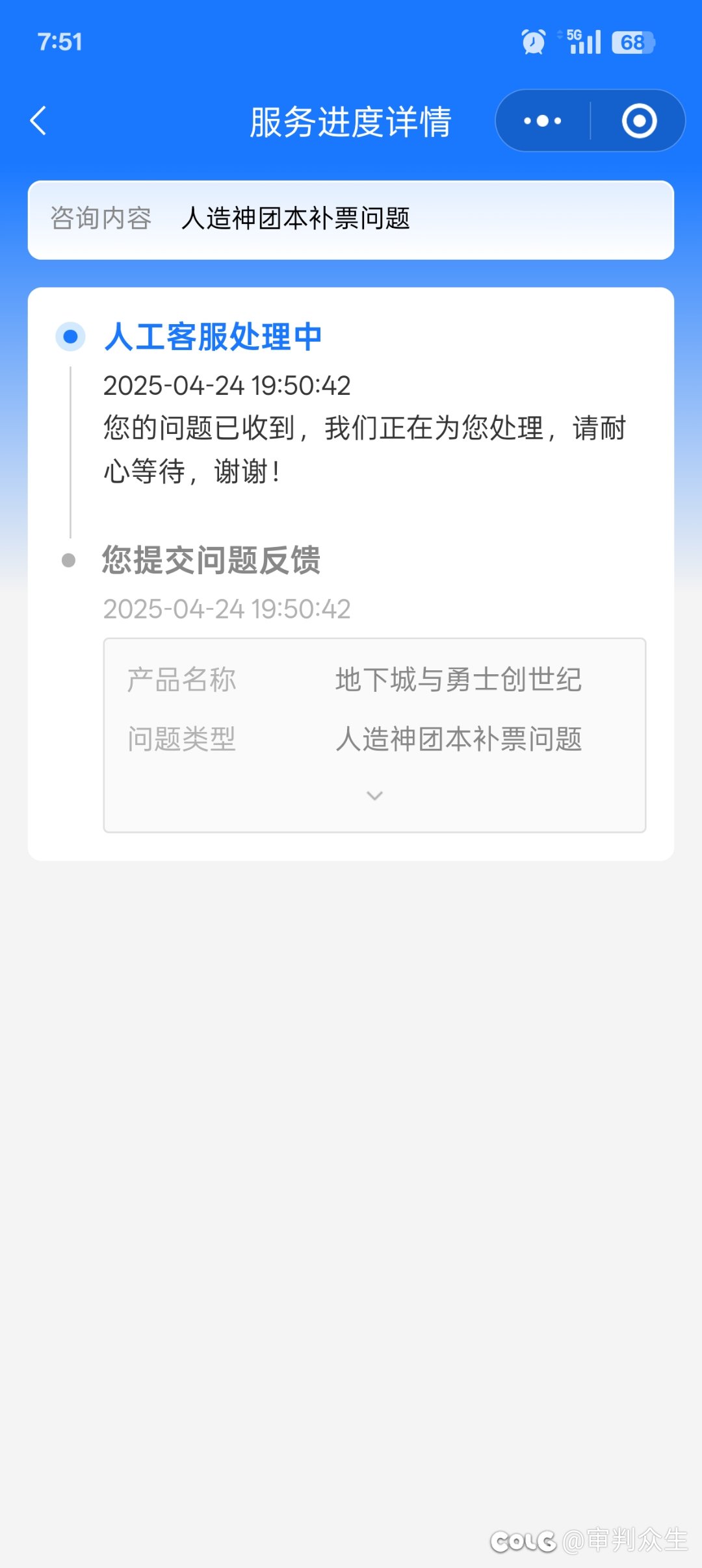This screenshot has width=702, height=1568.
Task: Open the mini program three-dot menu
Action: (x=543, y=121)
